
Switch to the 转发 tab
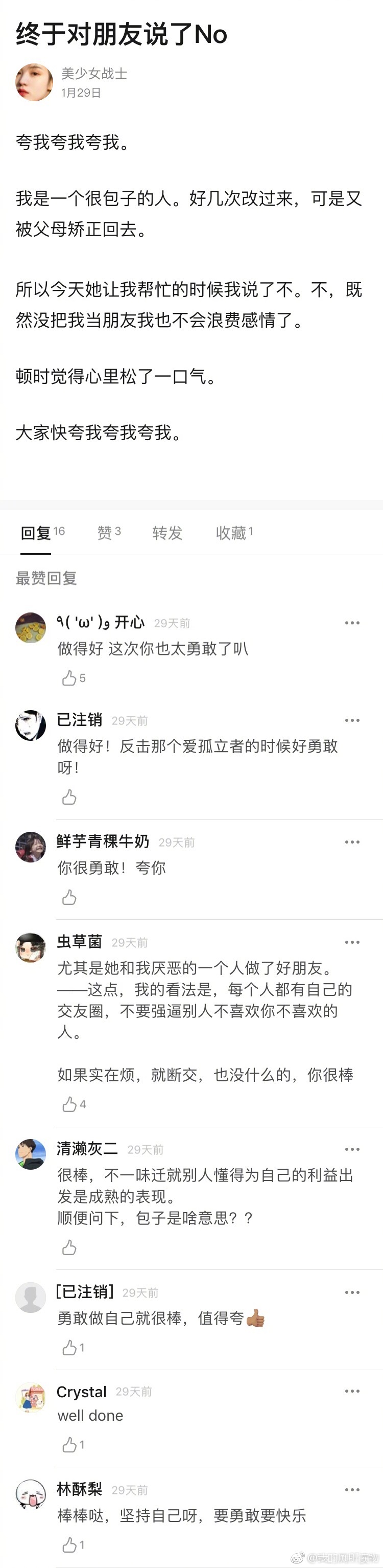pyautogui.click(x=167, y=533)
